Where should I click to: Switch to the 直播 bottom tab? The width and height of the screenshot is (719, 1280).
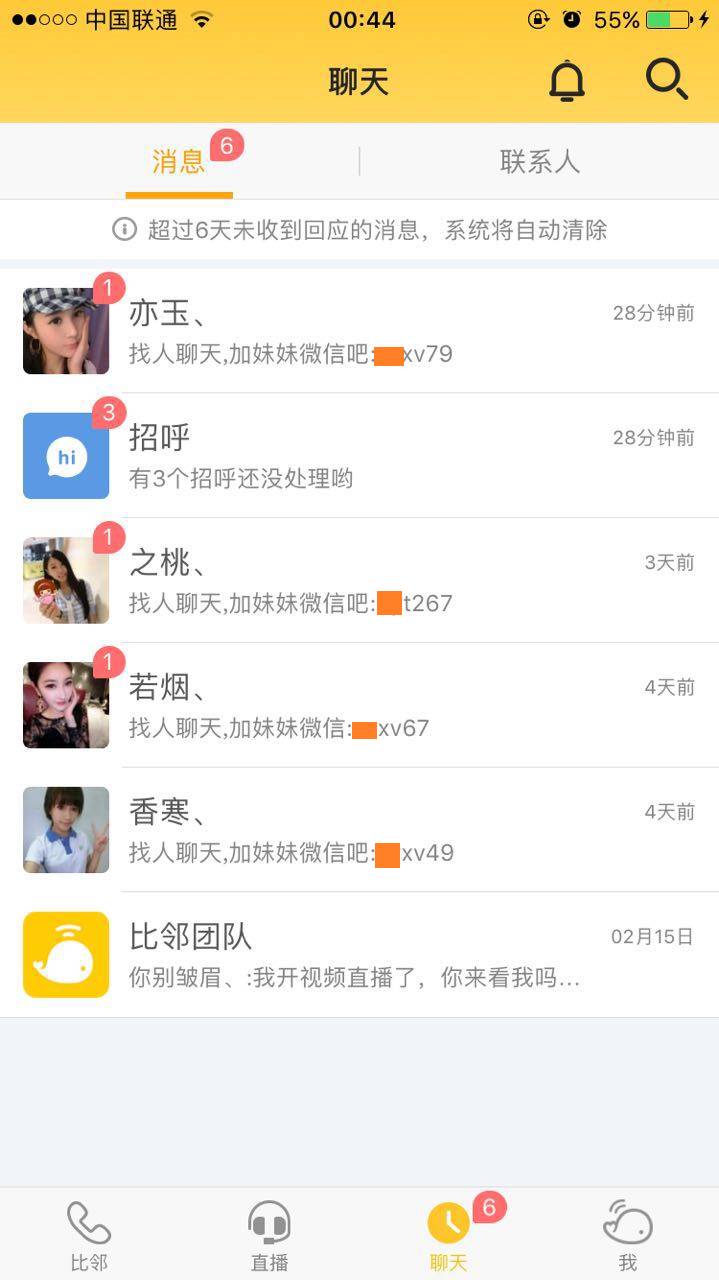click(x=269, y=1235)
